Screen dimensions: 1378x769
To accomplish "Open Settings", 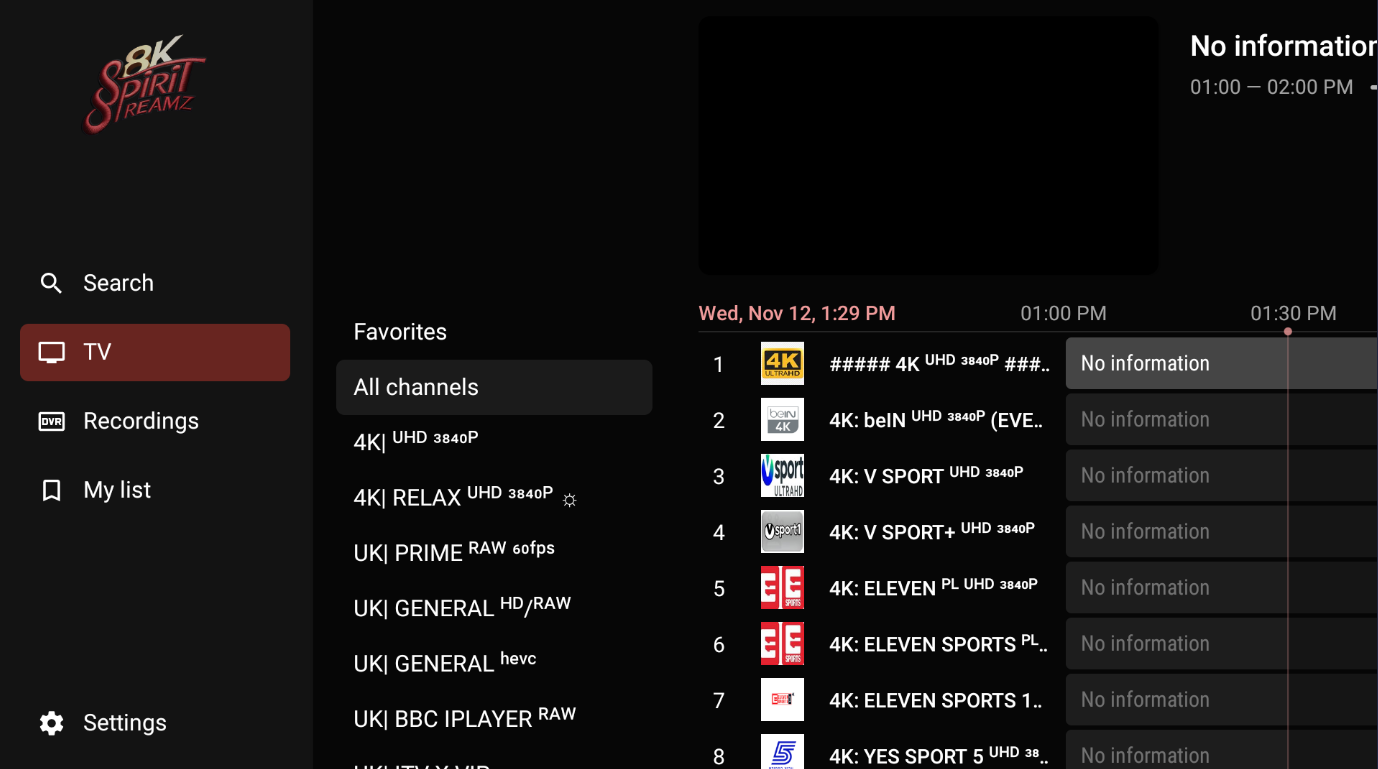I will (124, 723).
